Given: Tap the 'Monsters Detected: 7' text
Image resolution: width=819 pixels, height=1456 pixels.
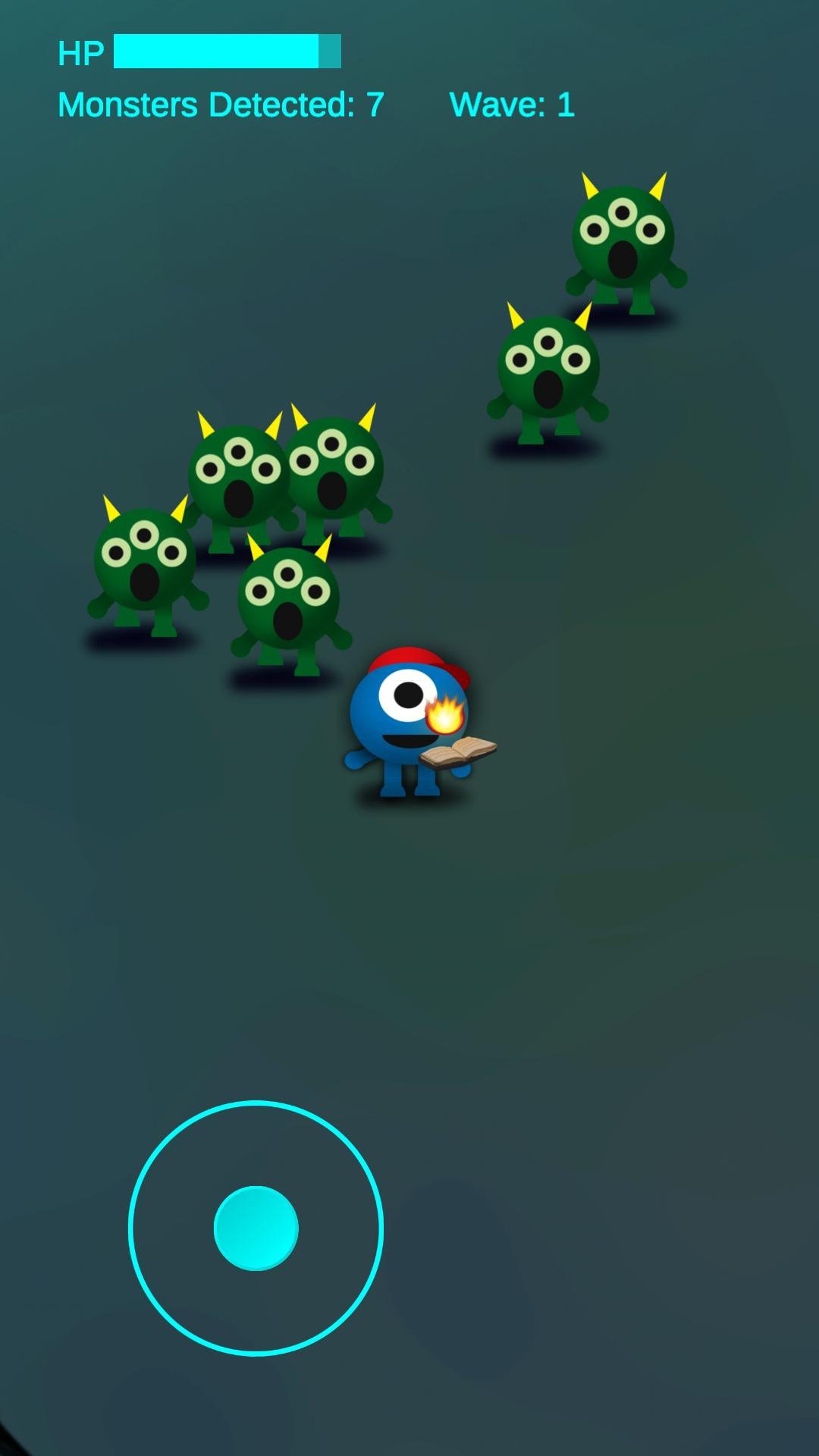Looking at the screenshot, I should [220, 103].
